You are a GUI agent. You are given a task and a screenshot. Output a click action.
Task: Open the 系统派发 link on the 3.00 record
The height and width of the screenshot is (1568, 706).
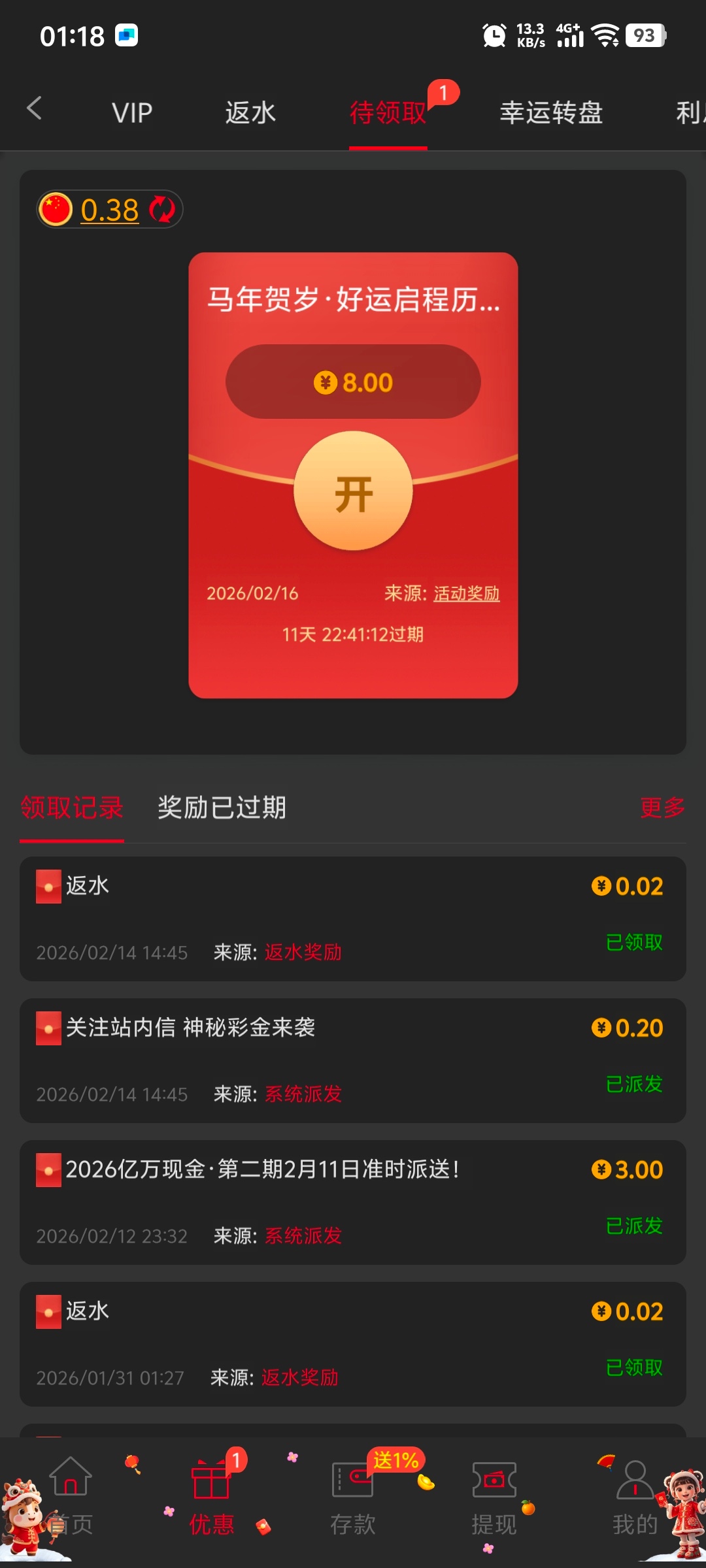pyautogui.click(x=303, y=1235)
